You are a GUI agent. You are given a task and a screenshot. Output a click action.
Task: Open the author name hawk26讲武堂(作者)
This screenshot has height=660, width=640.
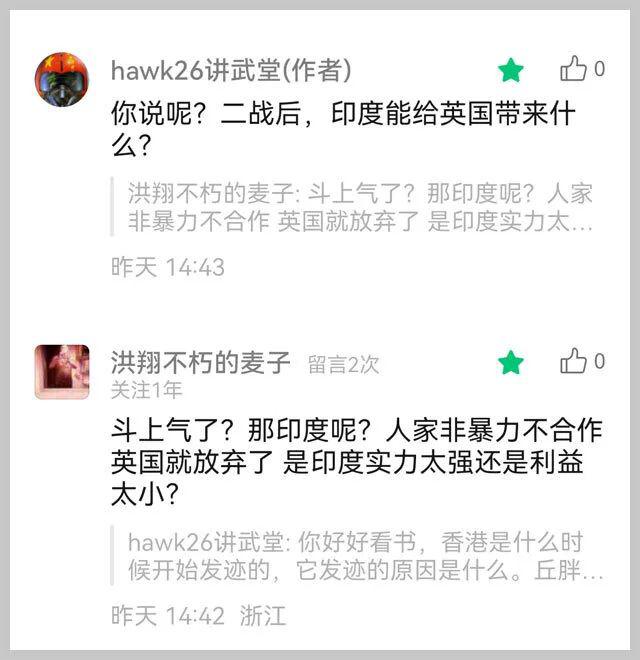[231, 70]
